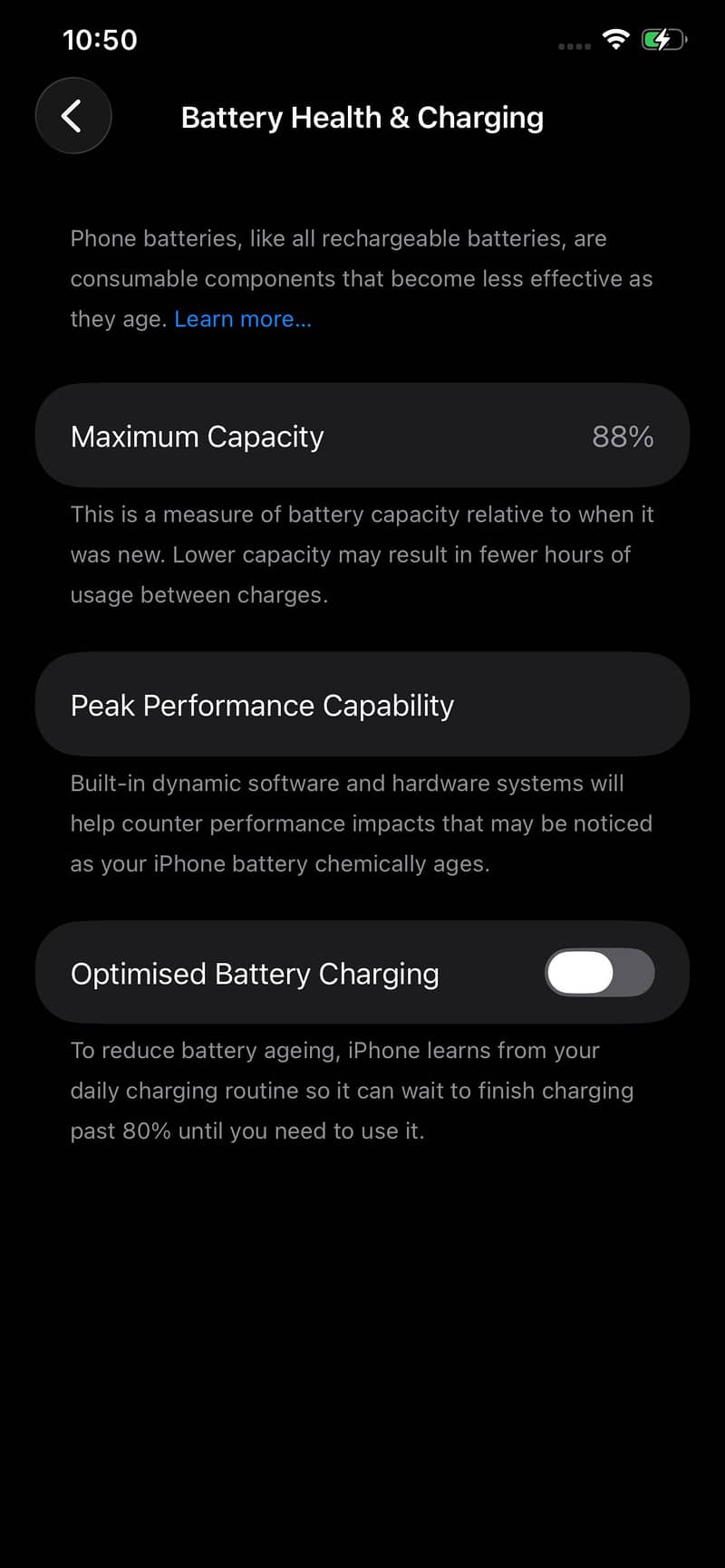
Task: Tap the Battery Health & Charging title
Action: (x=362, y=117)
